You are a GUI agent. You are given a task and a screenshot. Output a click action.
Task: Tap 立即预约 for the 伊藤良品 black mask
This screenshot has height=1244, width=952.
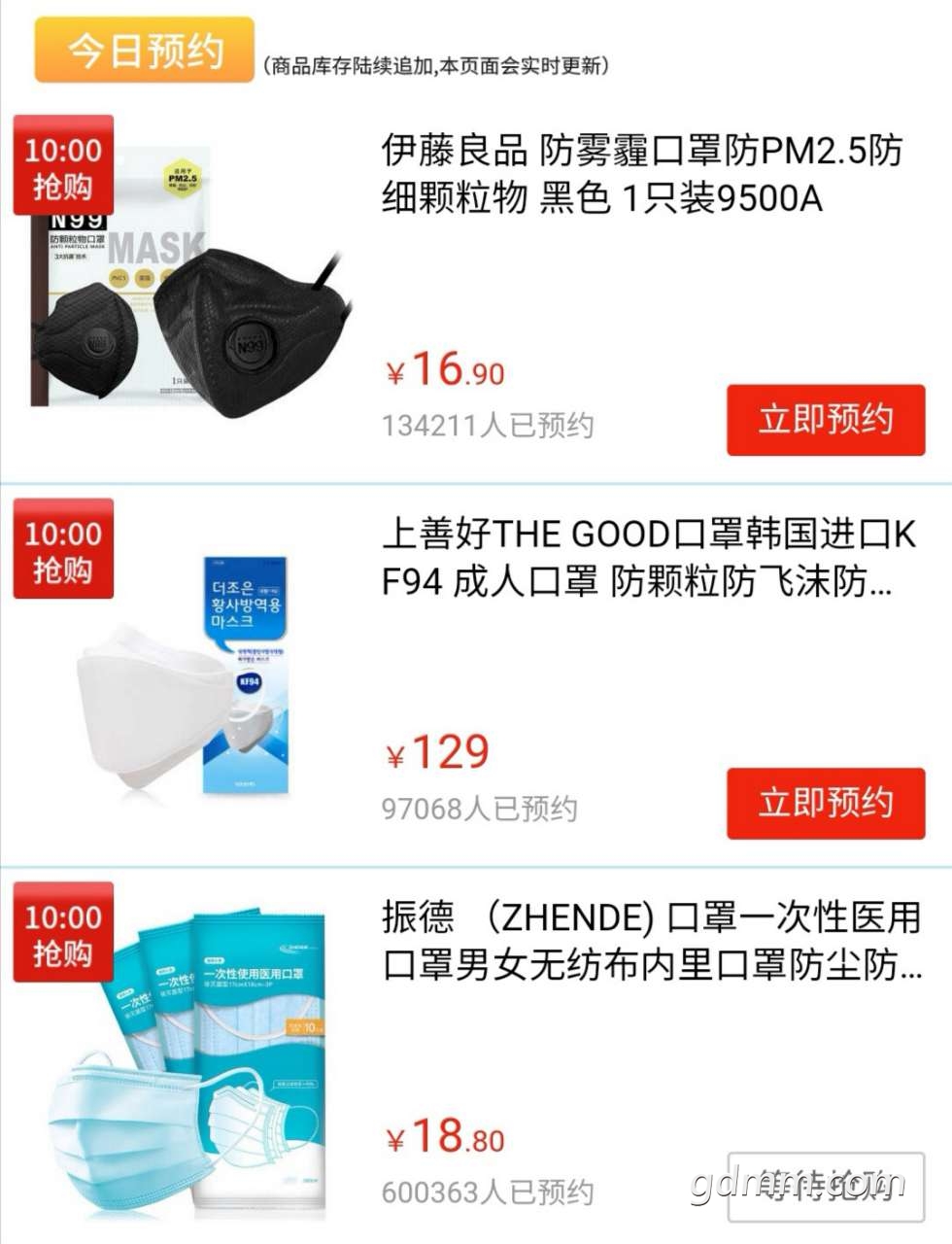click(826, 420)
